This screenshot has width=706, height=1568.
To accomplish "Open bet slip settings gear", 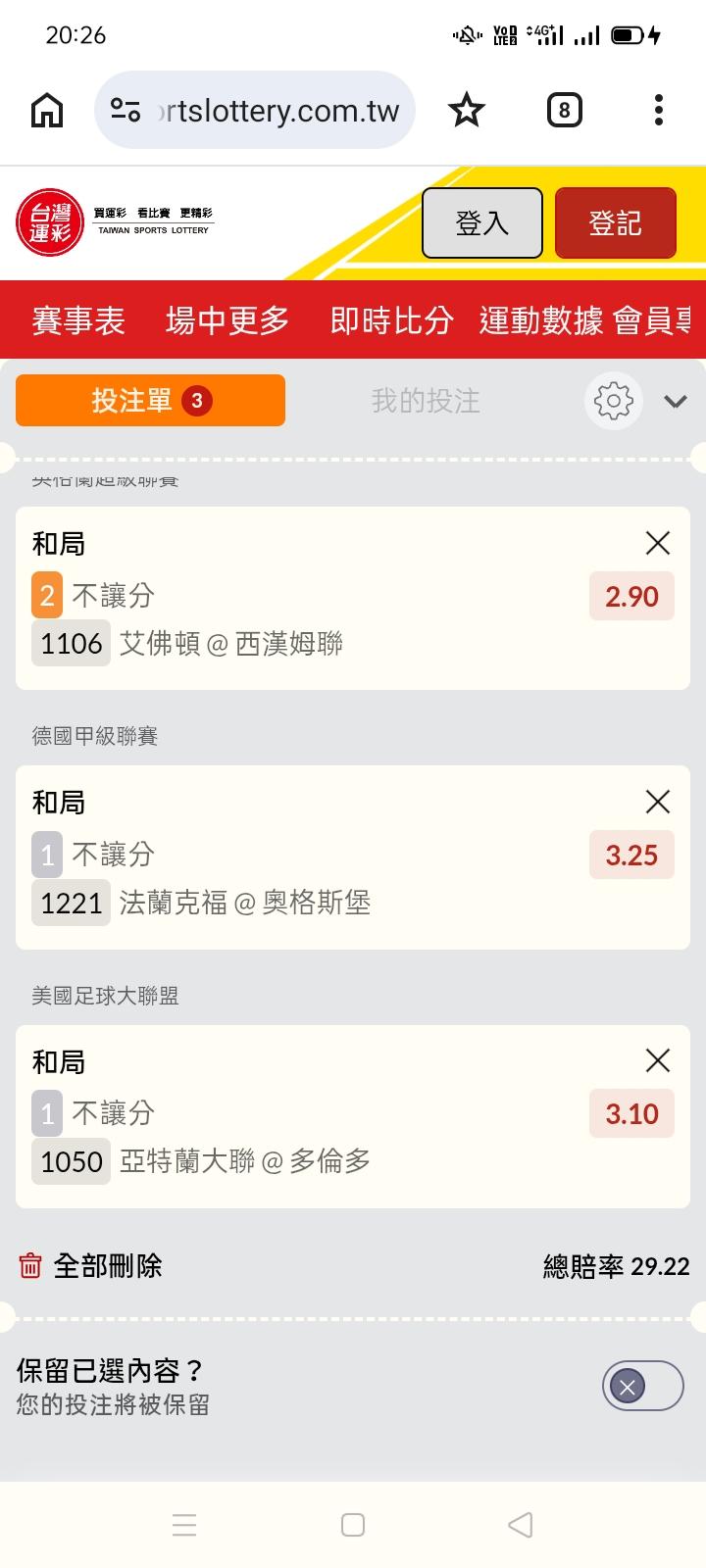I will coord(614,401).
